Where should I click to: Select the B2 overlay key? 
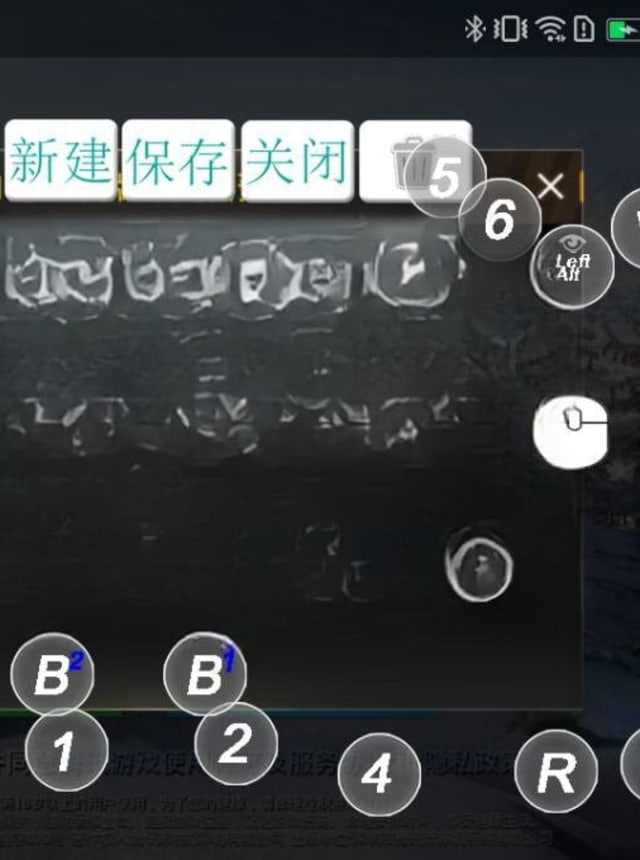(x=52, y=675)
